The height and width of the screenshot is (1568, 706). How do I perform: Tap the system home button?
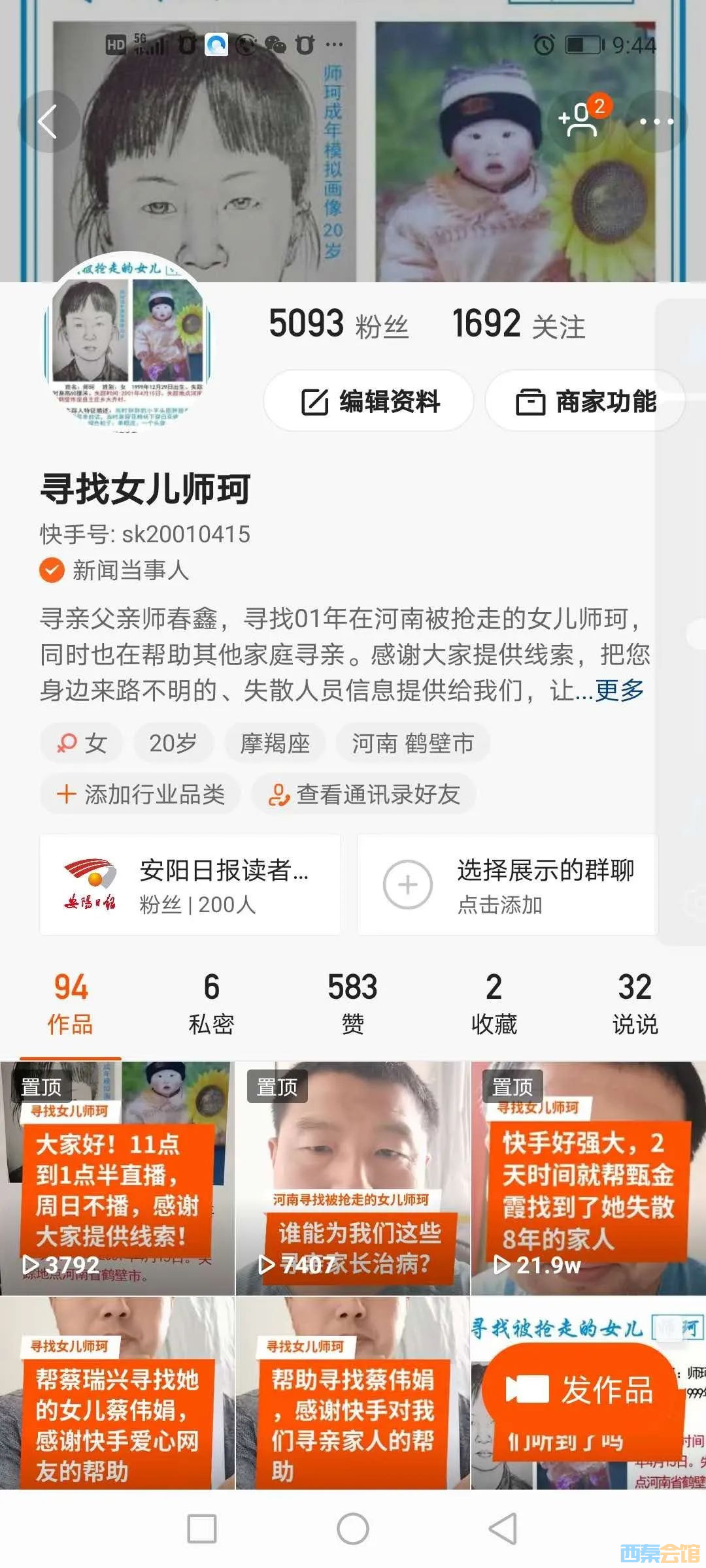click(353, 1529)
